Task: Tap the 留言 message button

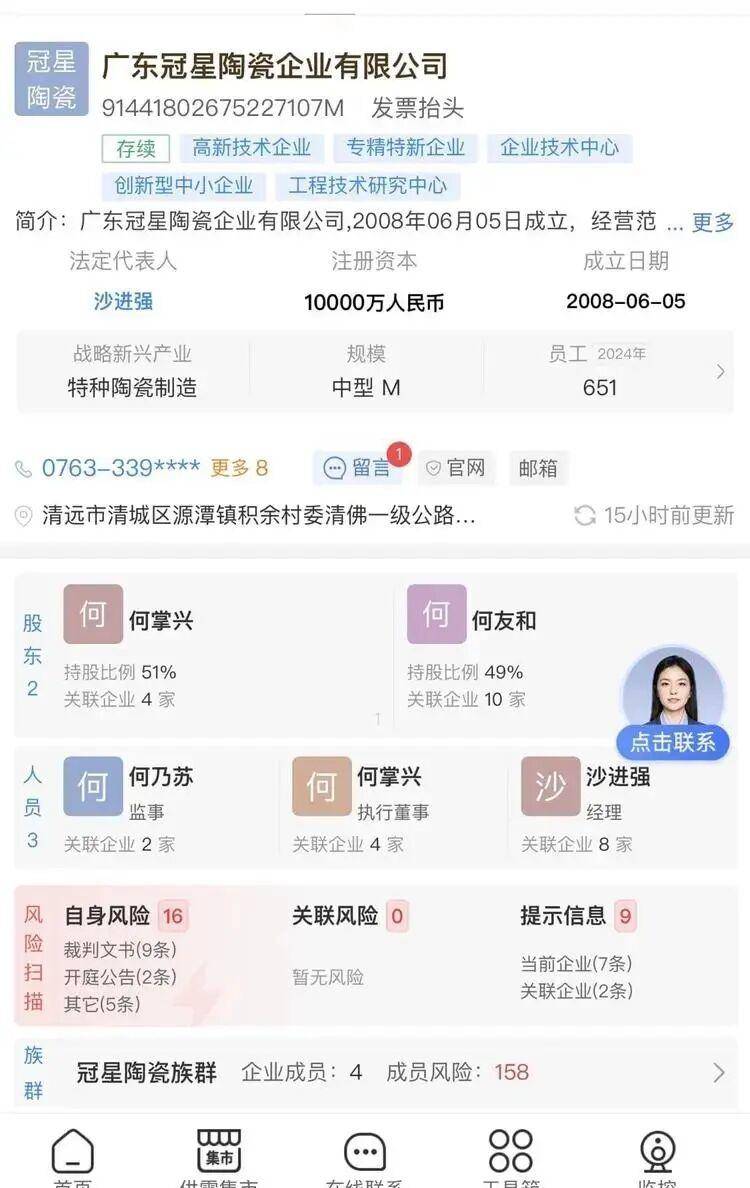Action: [360, 468]
